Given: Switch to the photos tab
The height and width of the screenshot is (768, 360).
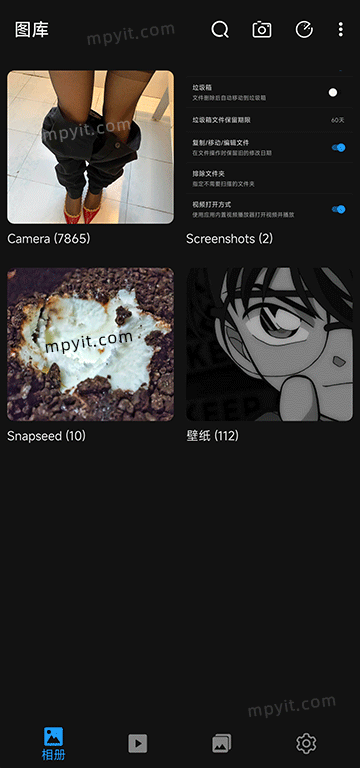Looking at the screenshot, I should [222, 744].
